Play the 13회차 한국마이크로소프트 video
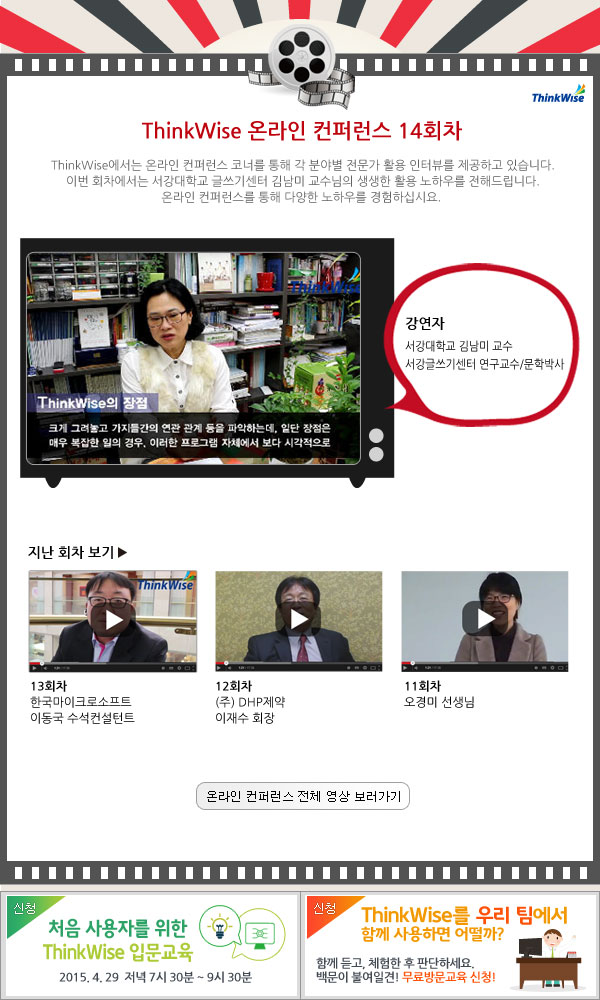Image resolution: width=600 pixels, height=1000 pixels. pyautogui.click(x=113, y=619)
